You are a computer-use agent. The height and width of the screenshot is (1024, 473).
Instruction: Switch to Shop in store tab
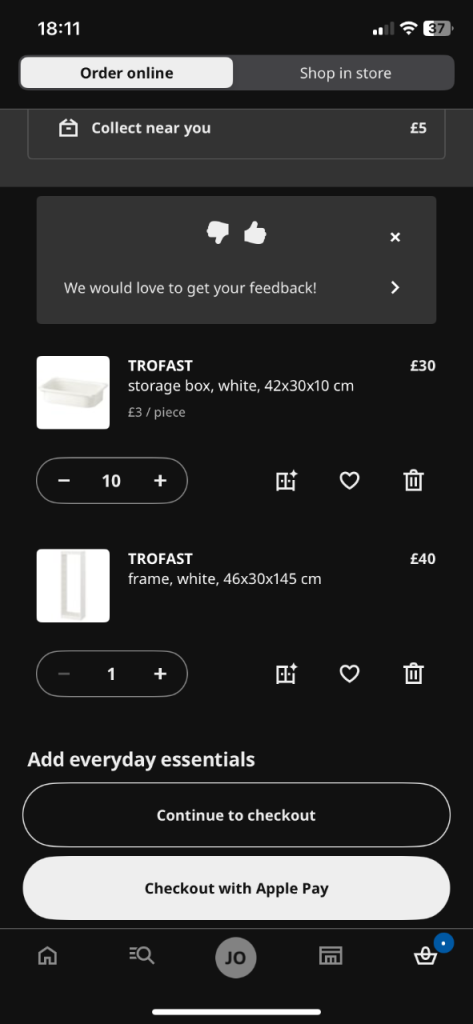pyautogui.click(x=345, y=73)
